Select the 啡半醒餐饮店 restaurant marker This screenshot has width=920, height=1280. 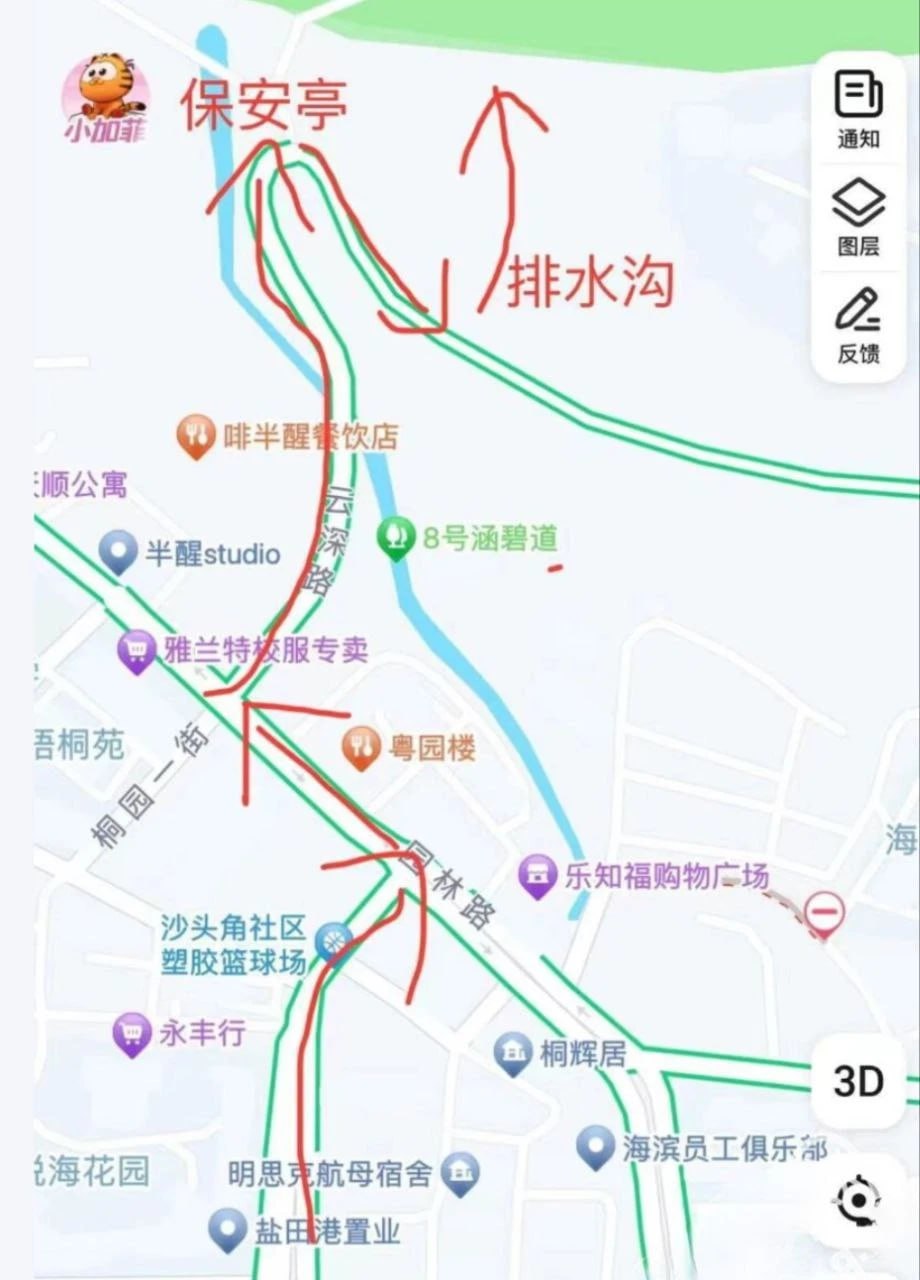194,437
